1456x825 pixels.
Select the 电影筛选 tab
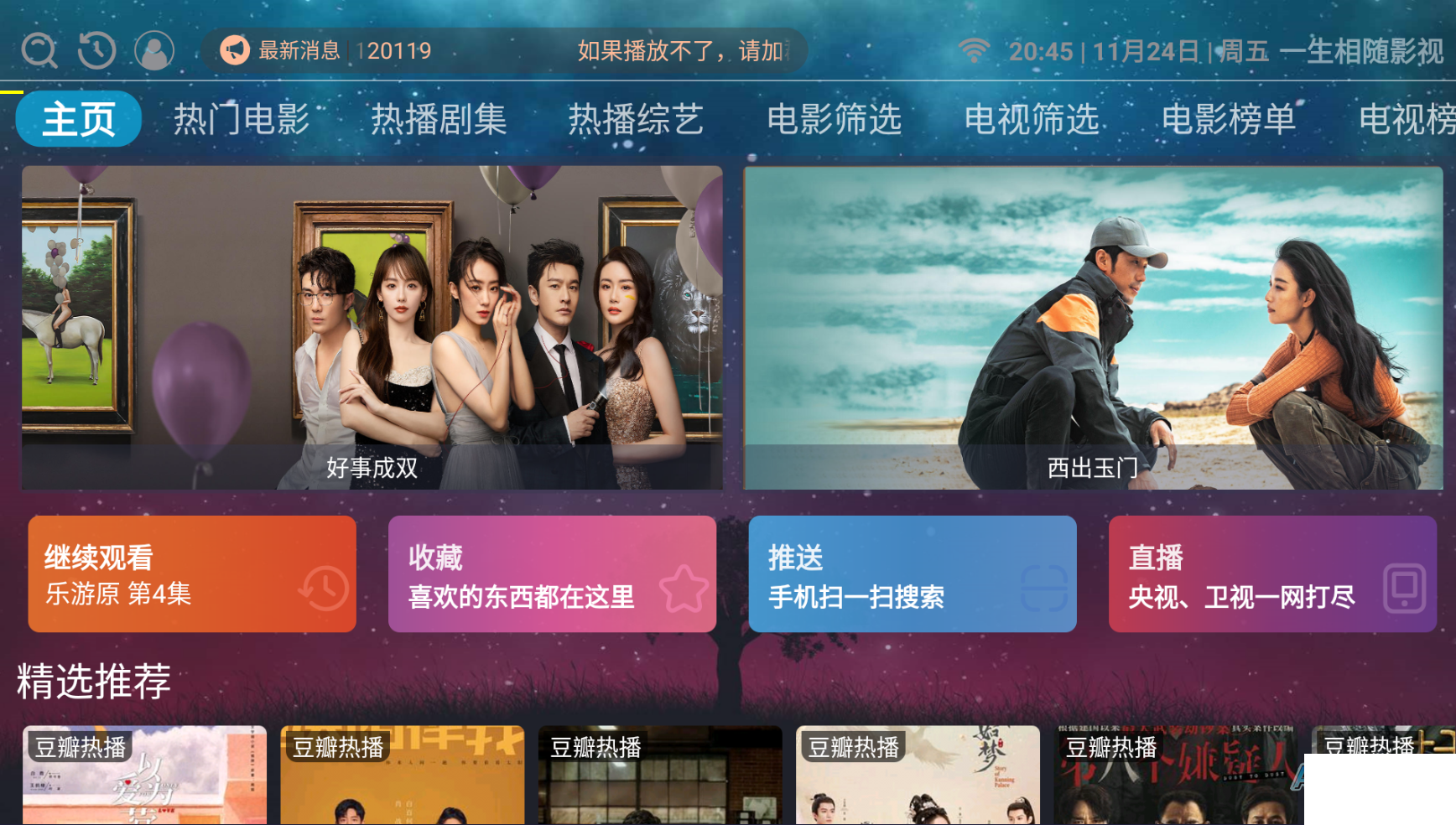(834, 119)
